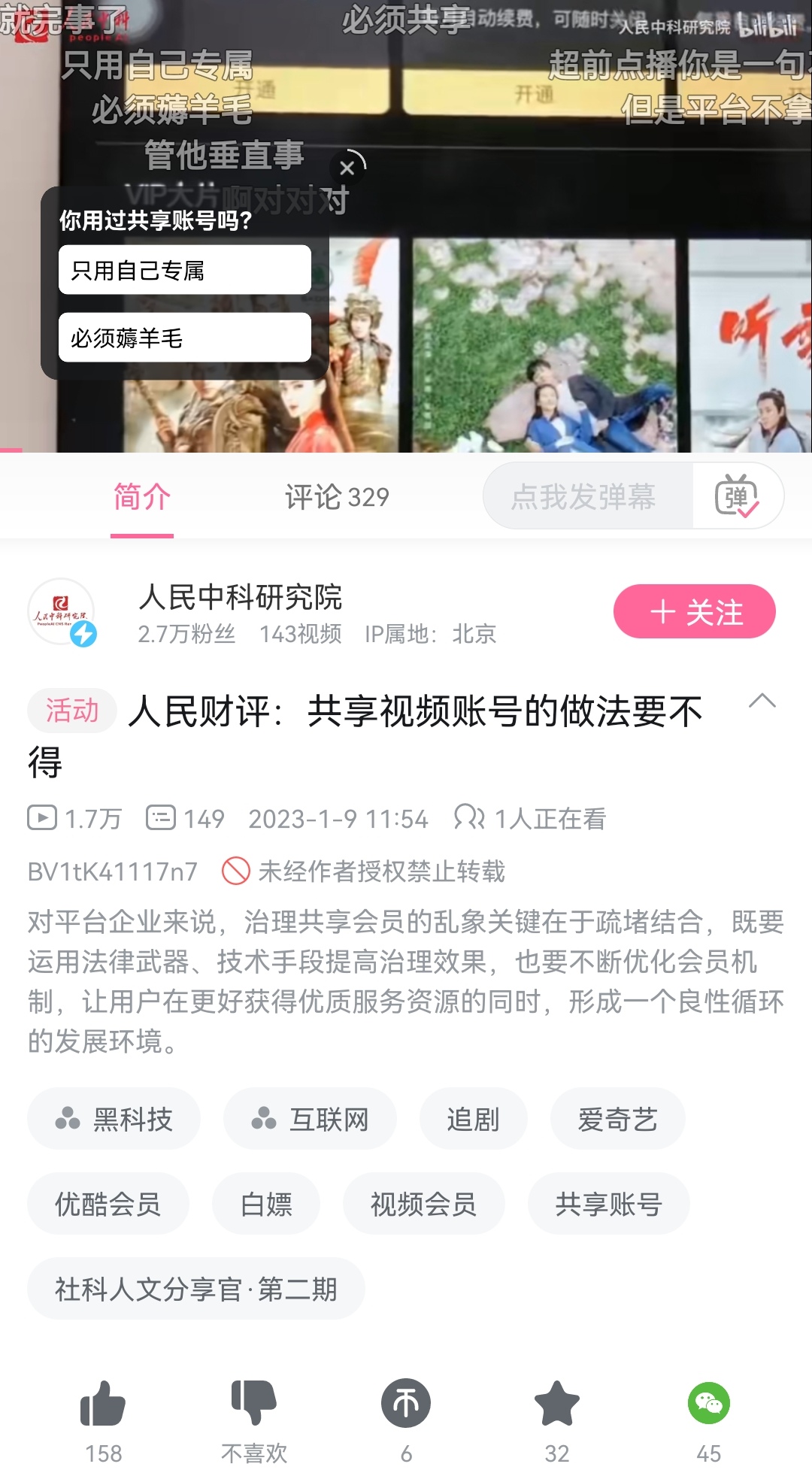Choose the 必须薅羊毛 poll option
This screenshot has width=812, height=1479.
click(x=185, y=338)
